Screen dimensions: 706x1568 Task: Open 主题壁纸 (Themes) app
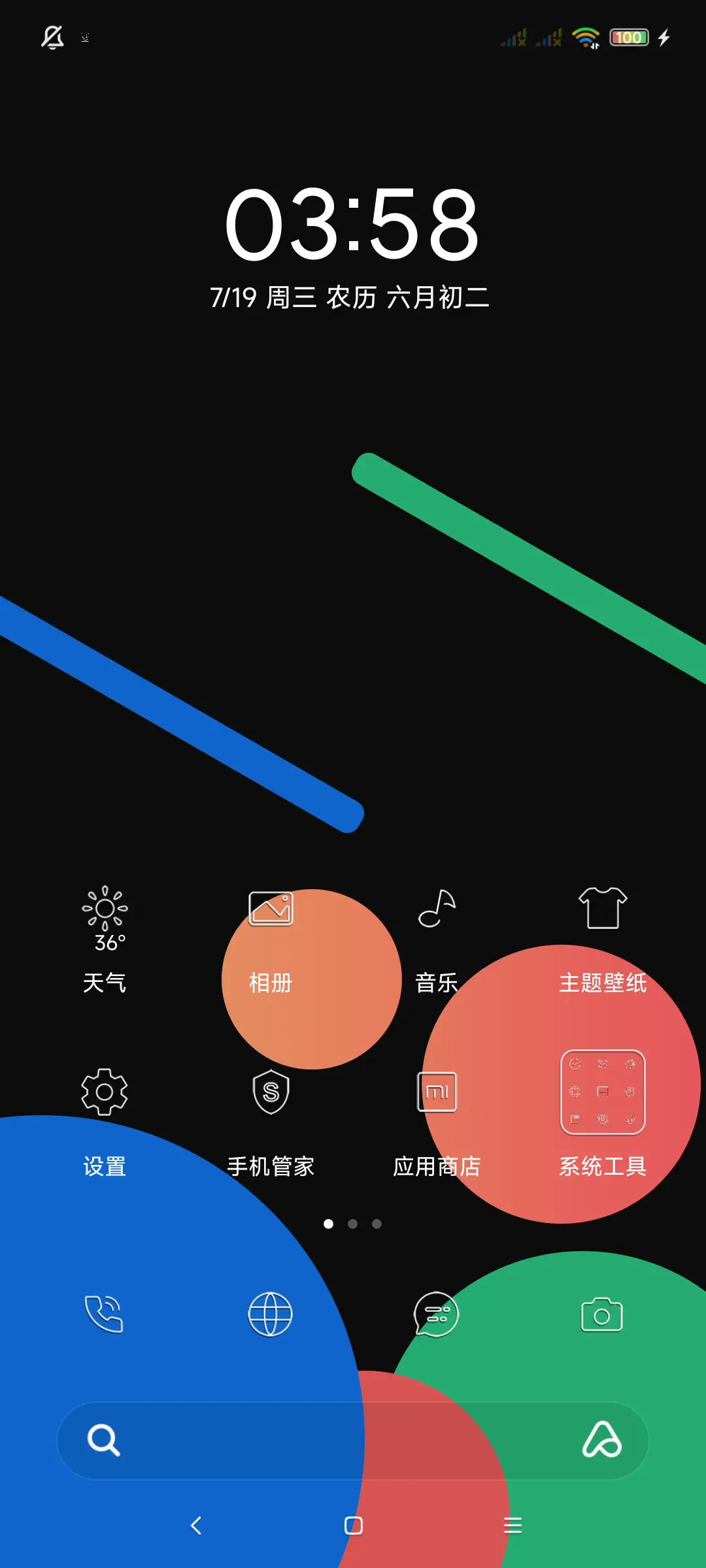602,908
